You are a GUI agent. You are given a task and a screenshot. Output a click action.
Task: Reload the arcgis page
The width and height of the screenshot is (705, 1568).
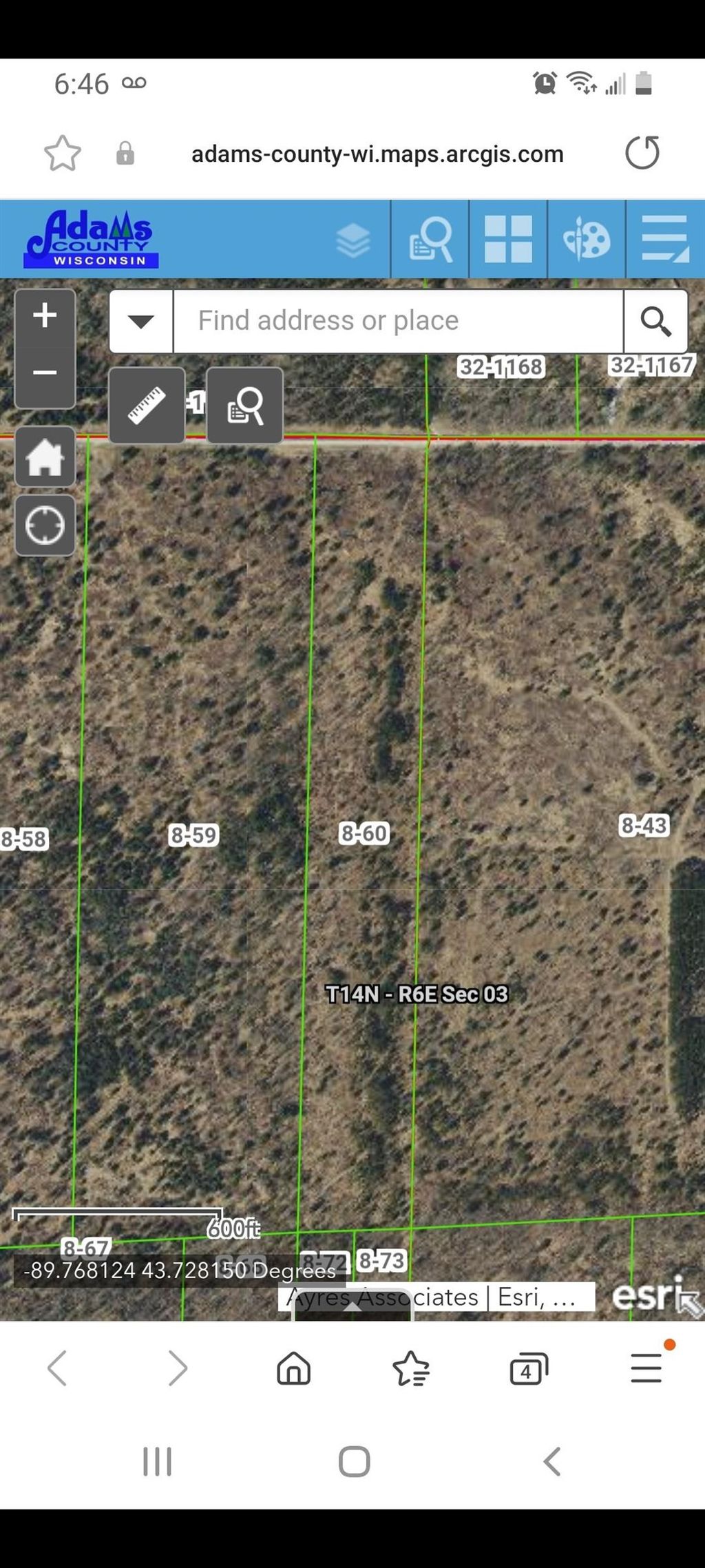[642, 153]
